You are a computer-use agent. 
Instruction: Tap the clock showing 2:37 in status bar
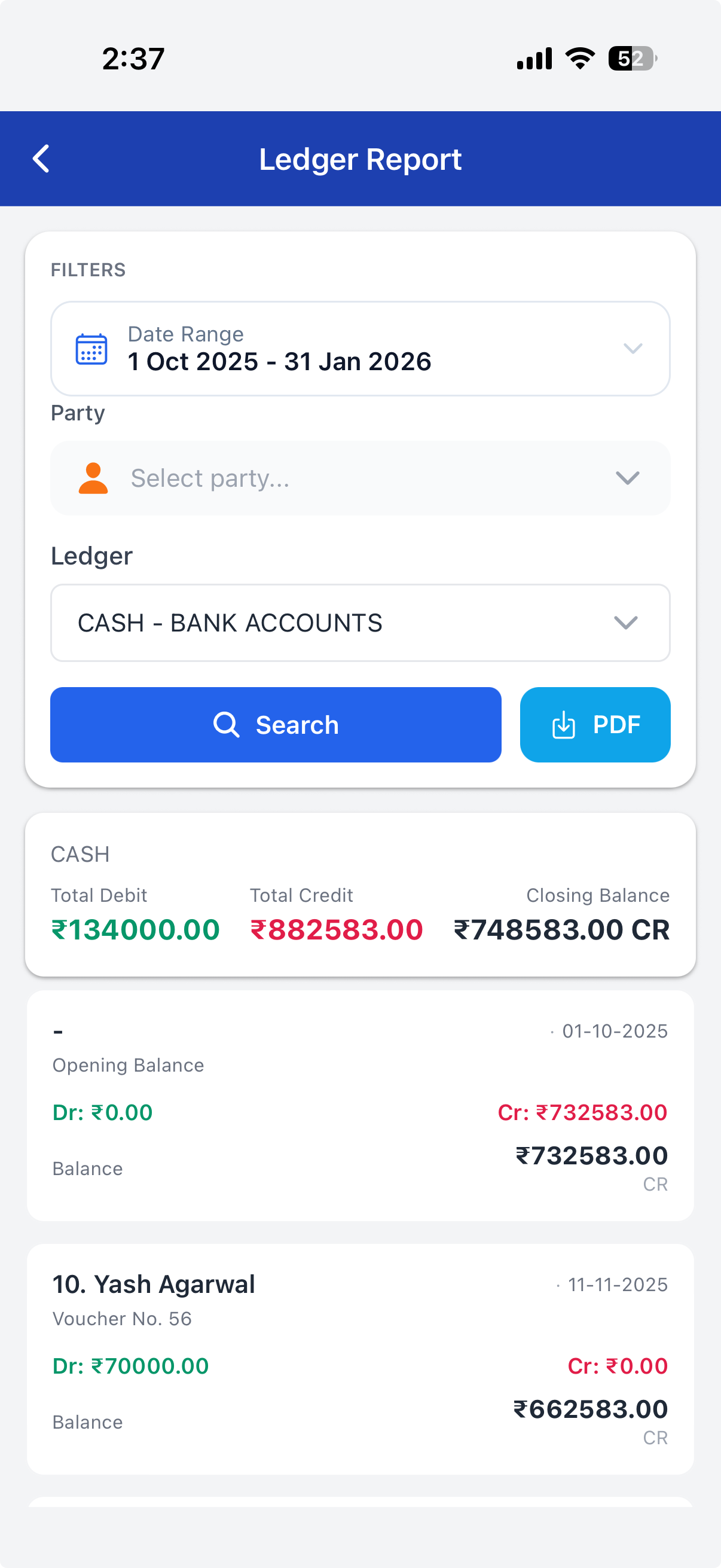[133, 58]
